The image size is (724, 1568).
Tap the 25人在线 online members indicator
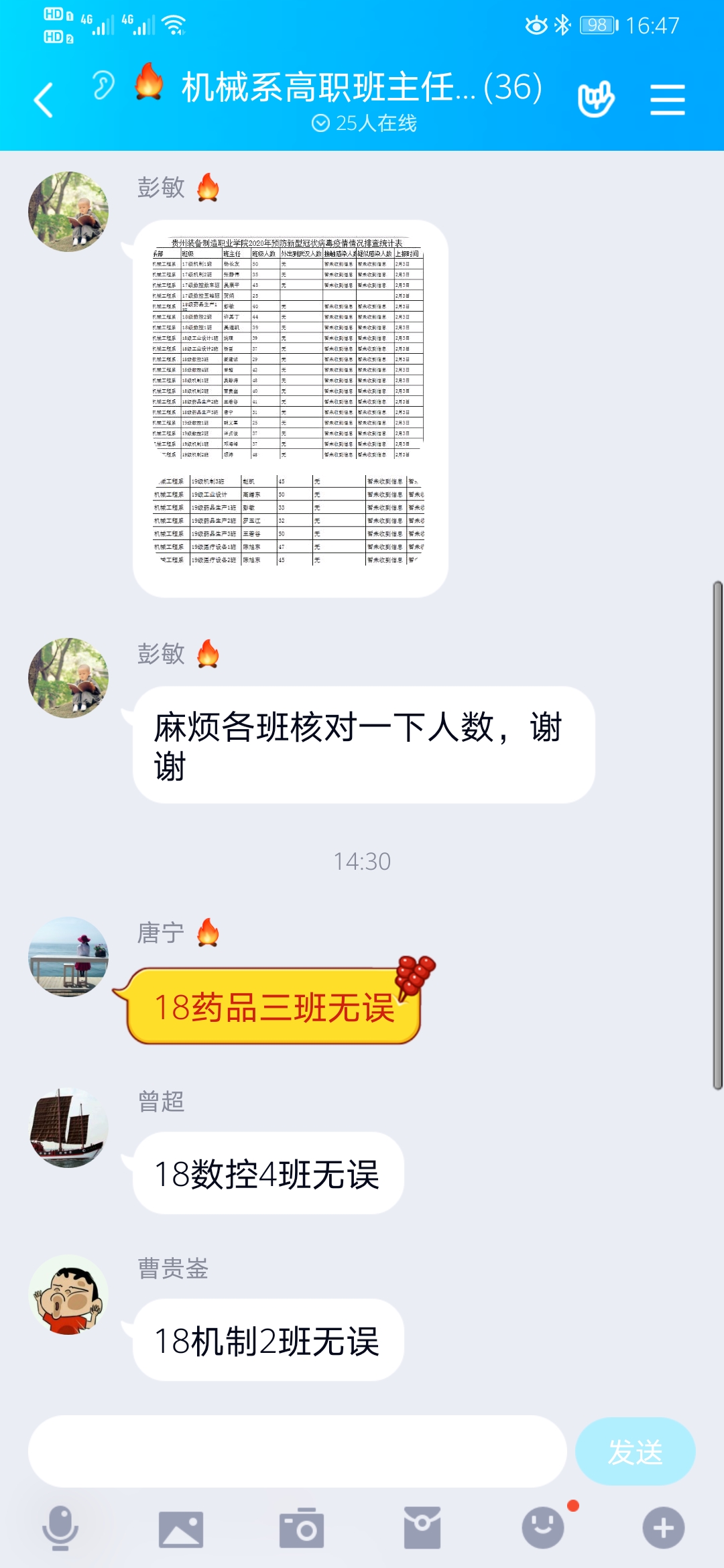click(364, 123)
